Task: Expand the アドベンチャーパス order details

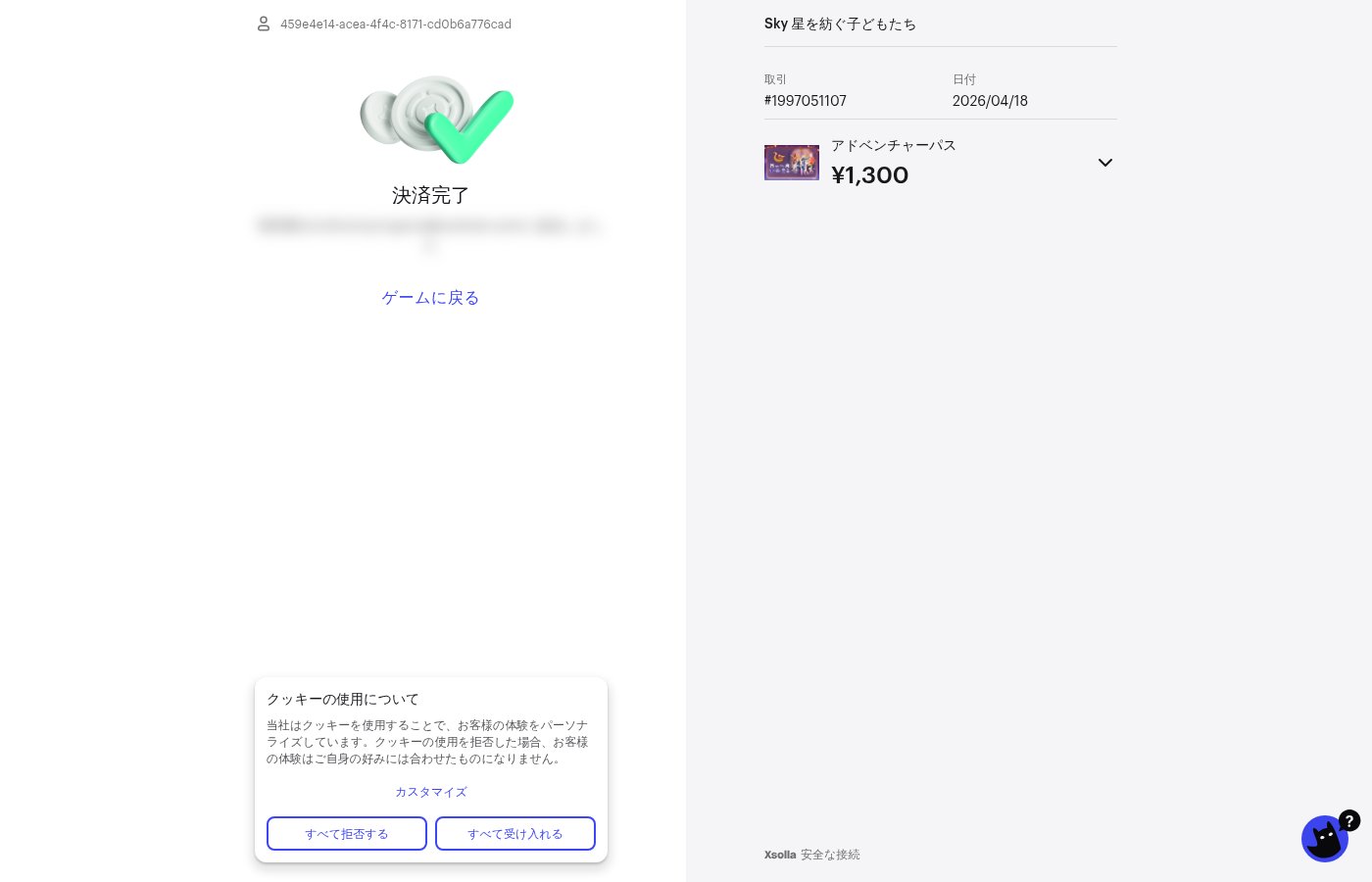Action: pyautogui.click(x=1104, y=163)
